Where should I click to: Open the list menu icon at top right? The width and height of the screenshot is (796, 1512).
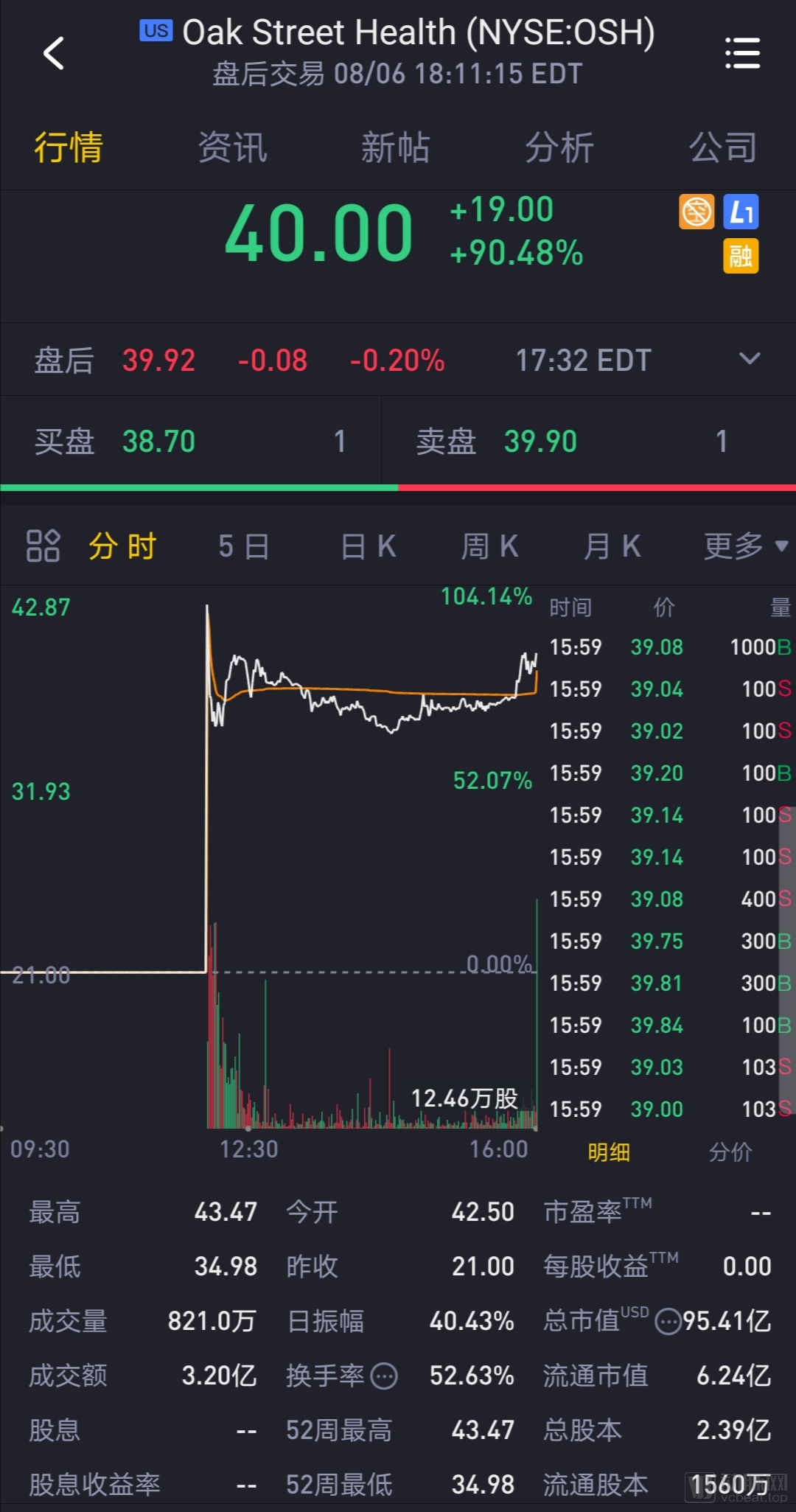(x=742, y=53)
